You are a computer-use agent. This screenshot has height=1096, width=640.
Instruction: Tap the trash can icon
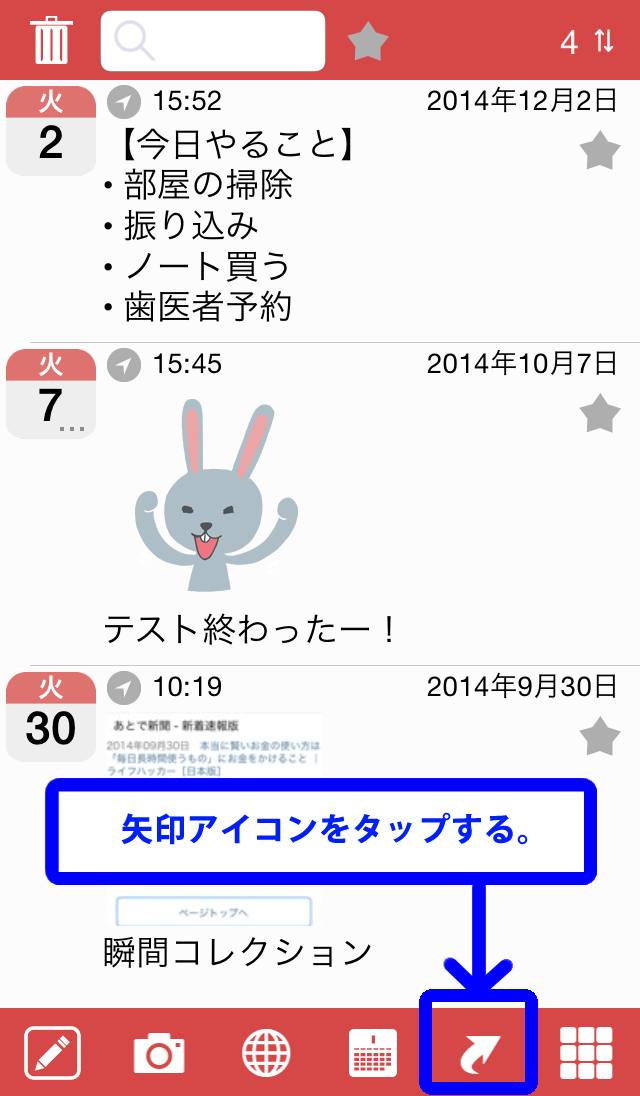pos(50,41)
